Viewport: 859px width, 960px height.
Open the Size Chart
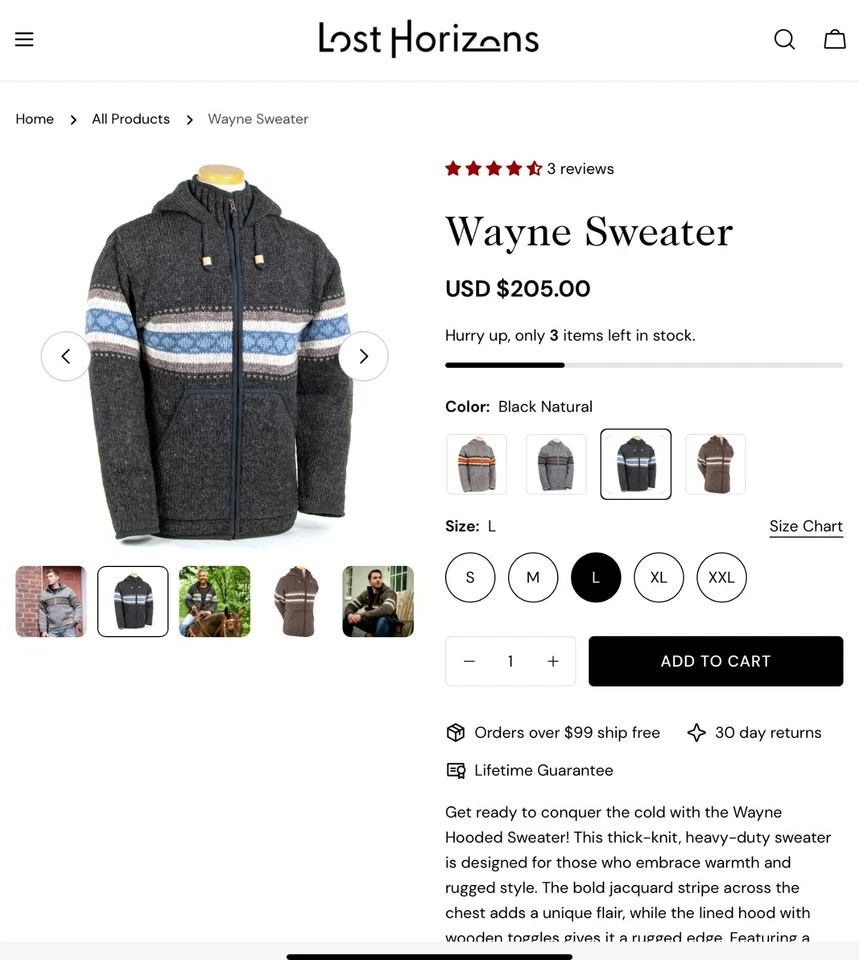pyautogui.click(x=805, y=526)
